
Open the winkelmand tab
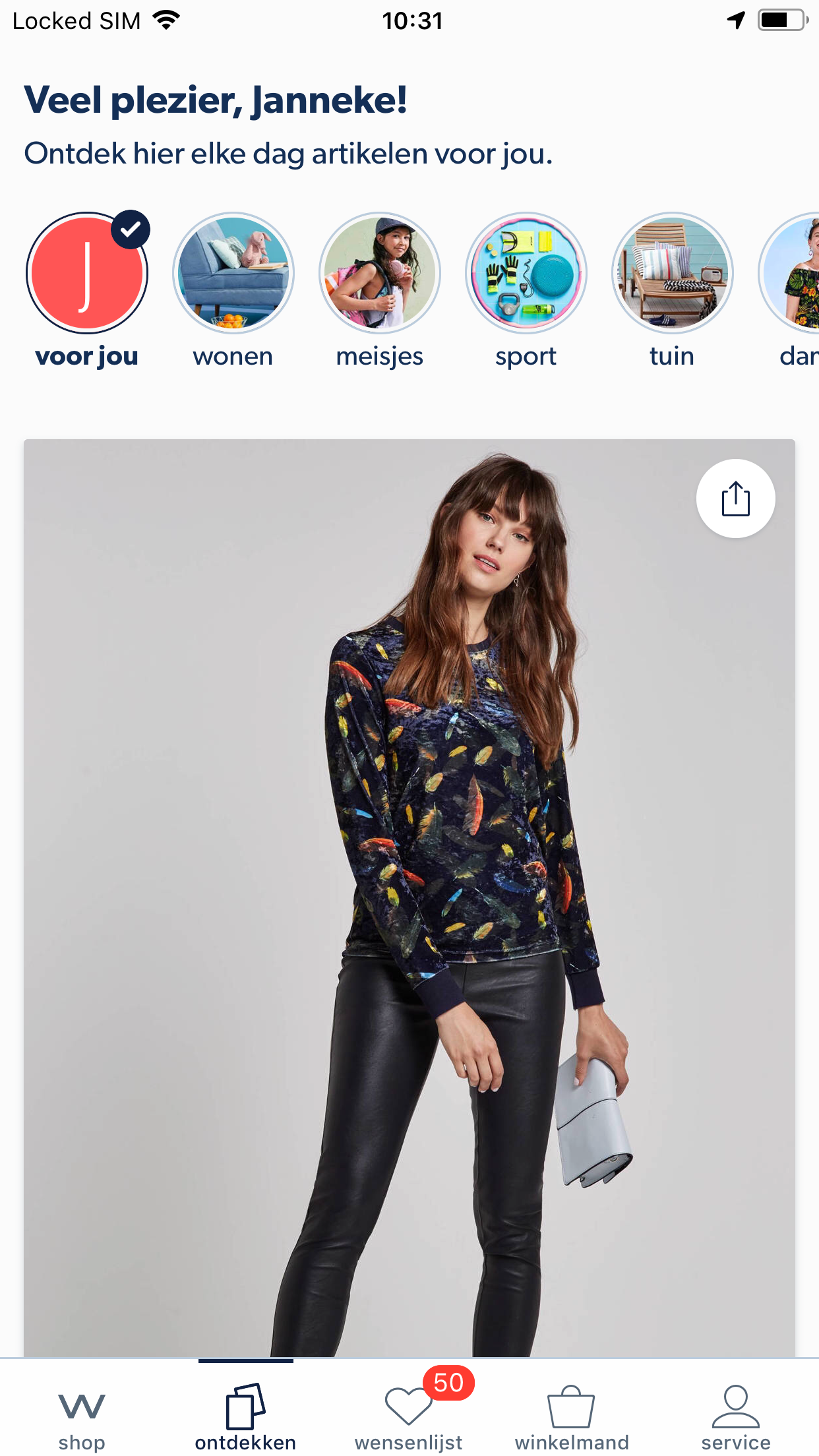click(572, 1416)
